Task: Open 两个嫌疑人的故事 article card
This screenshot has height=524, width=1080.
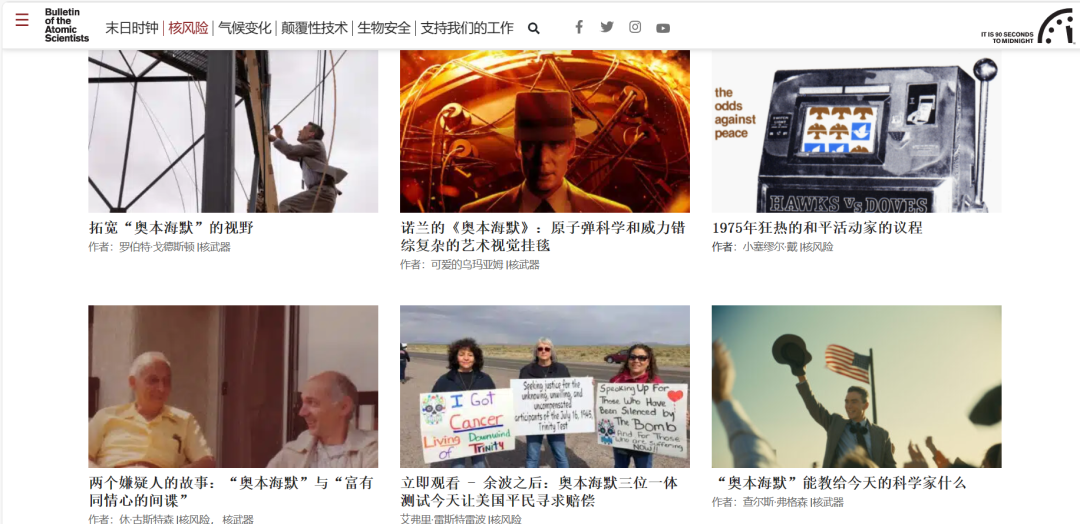Action: pyautogui.click(x=233, y=491)
